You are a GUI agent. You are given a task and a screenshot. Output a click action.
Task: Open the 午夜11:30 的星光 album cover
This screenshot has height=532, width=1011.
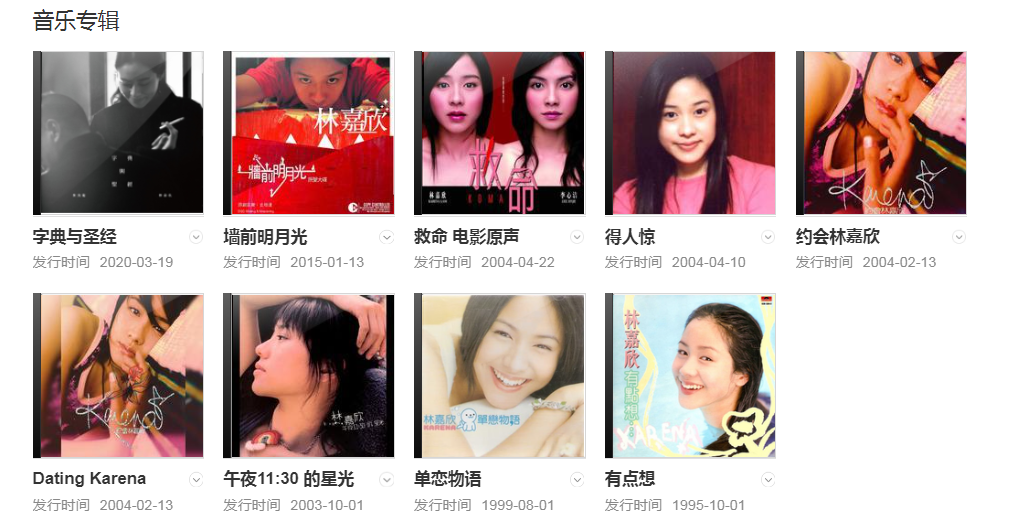[309, 375]
